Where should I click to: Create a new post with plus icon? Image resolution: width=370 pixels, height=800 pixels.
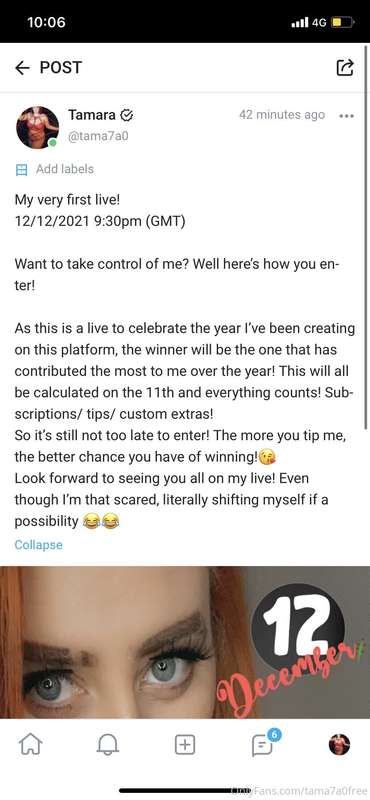185,745
